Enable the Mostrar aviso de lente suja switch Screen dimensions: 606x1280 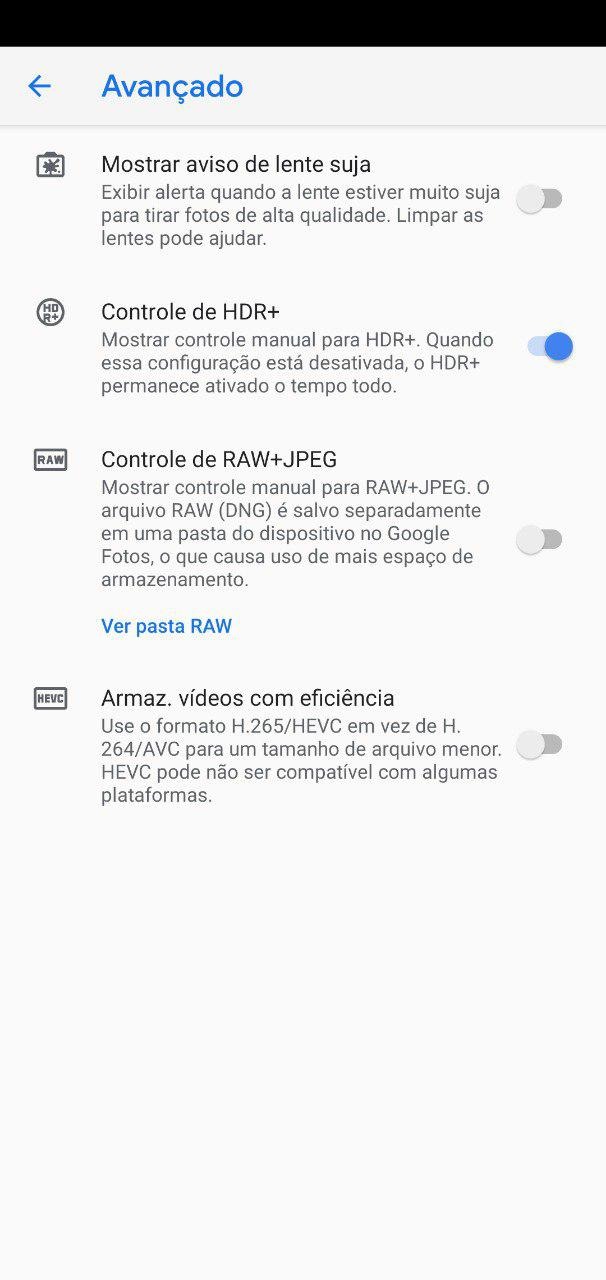point(540,199)
